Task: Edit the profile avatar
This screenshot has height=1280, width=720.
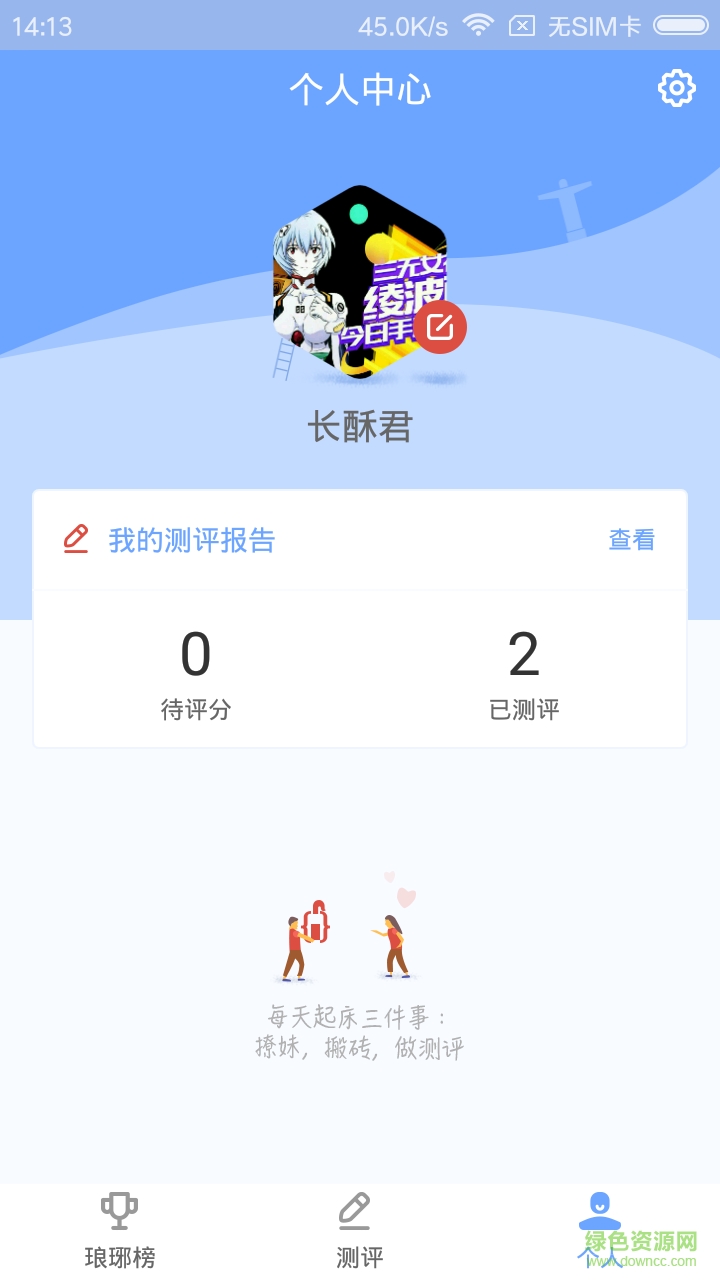Action: (440, 326)
